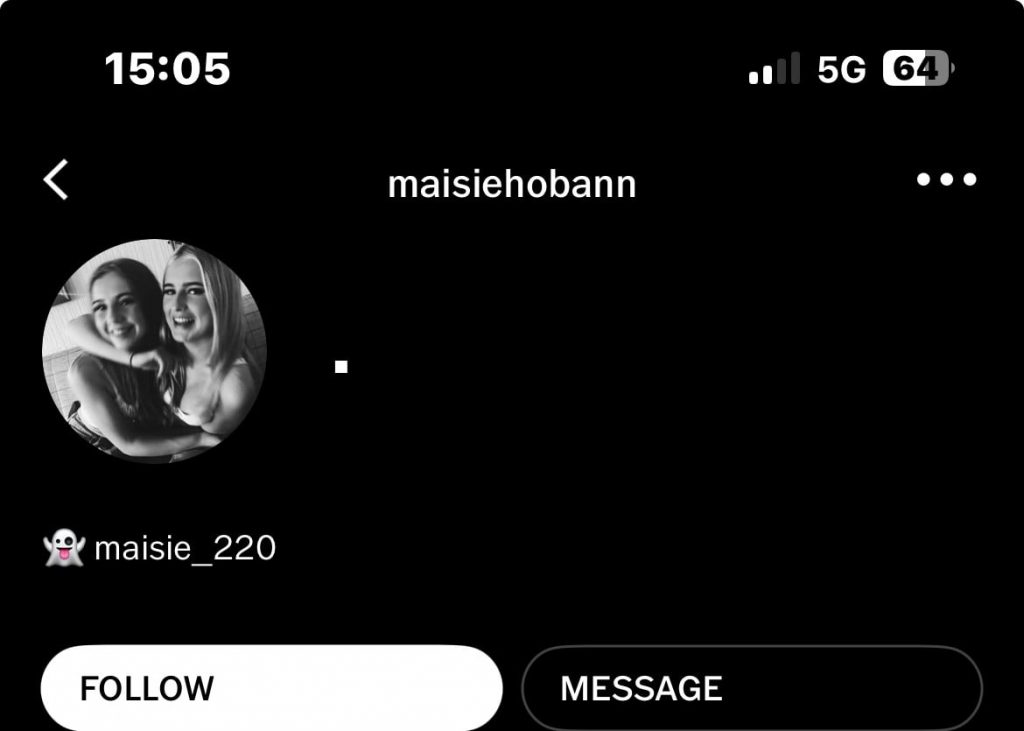Viewport: 1024px width, 731px height.
Task: Open the three-dot overflow menu
Action: pyautogui.click(x=946, y=180)
